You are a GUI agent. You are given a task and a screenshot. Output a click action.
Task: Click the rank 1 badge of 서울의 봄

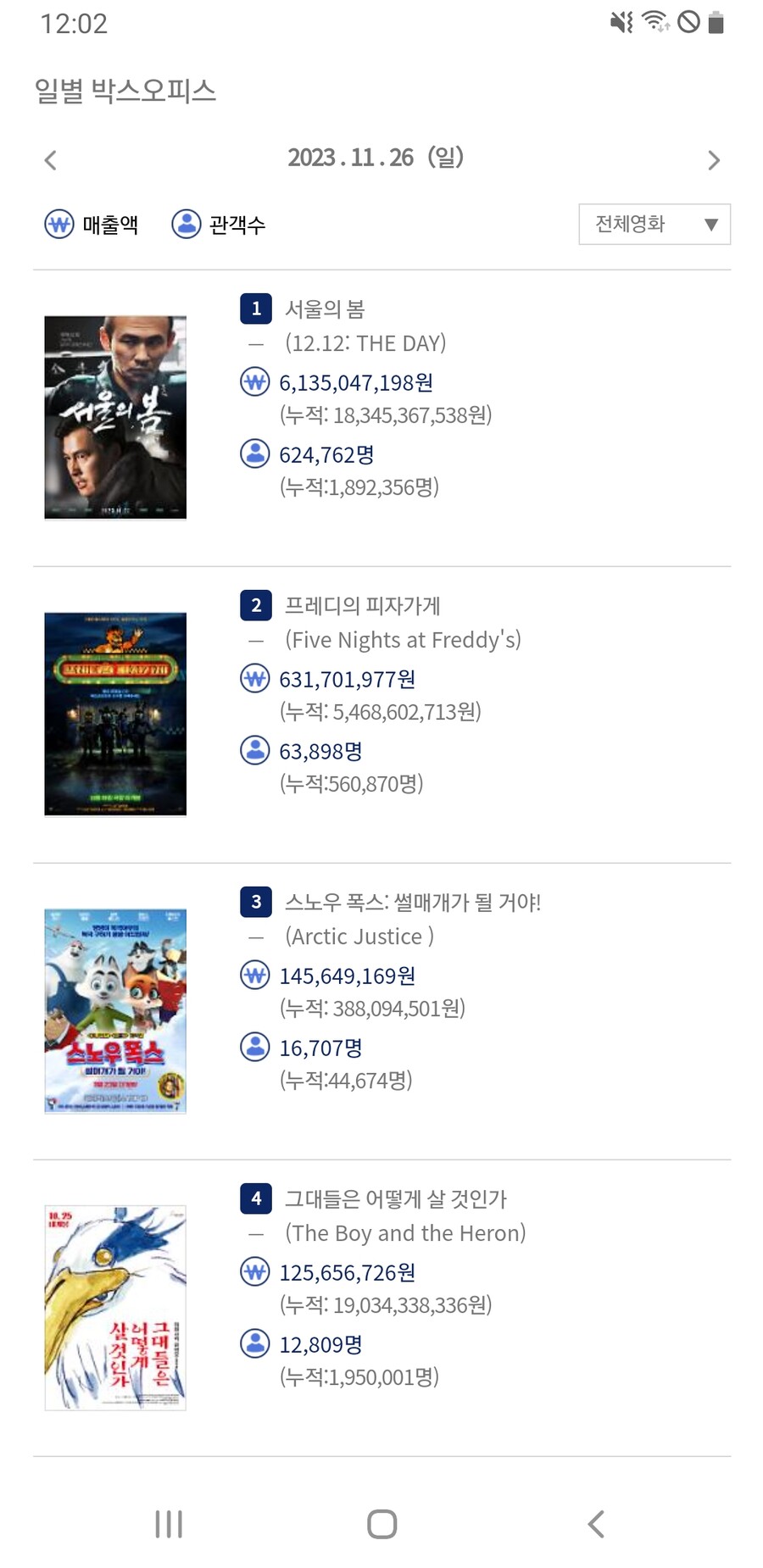(x=255, y=309)
